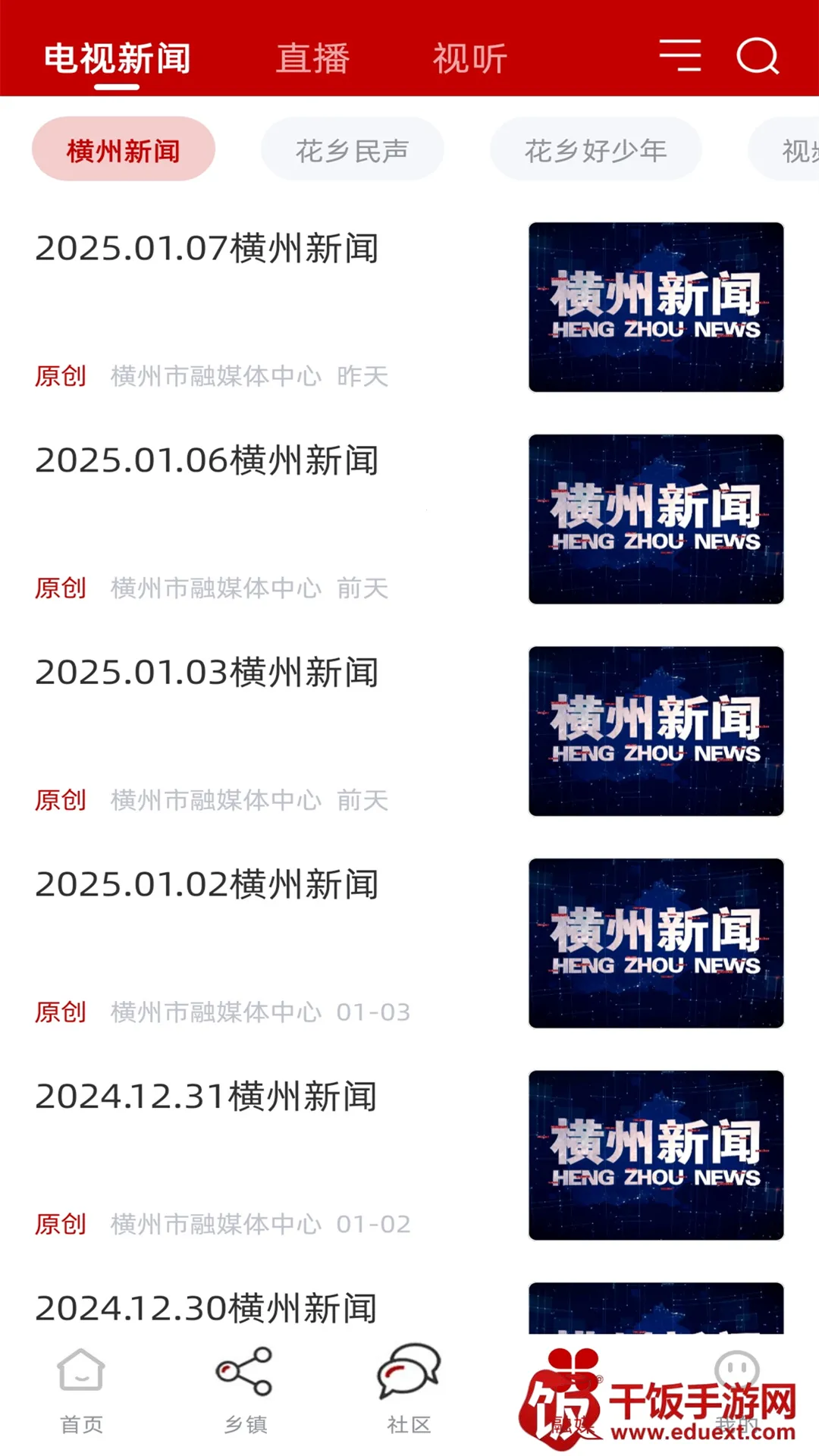Open the search icon in the header
Viewport: 819px width, 1456px height.
(x=758, y=56)
